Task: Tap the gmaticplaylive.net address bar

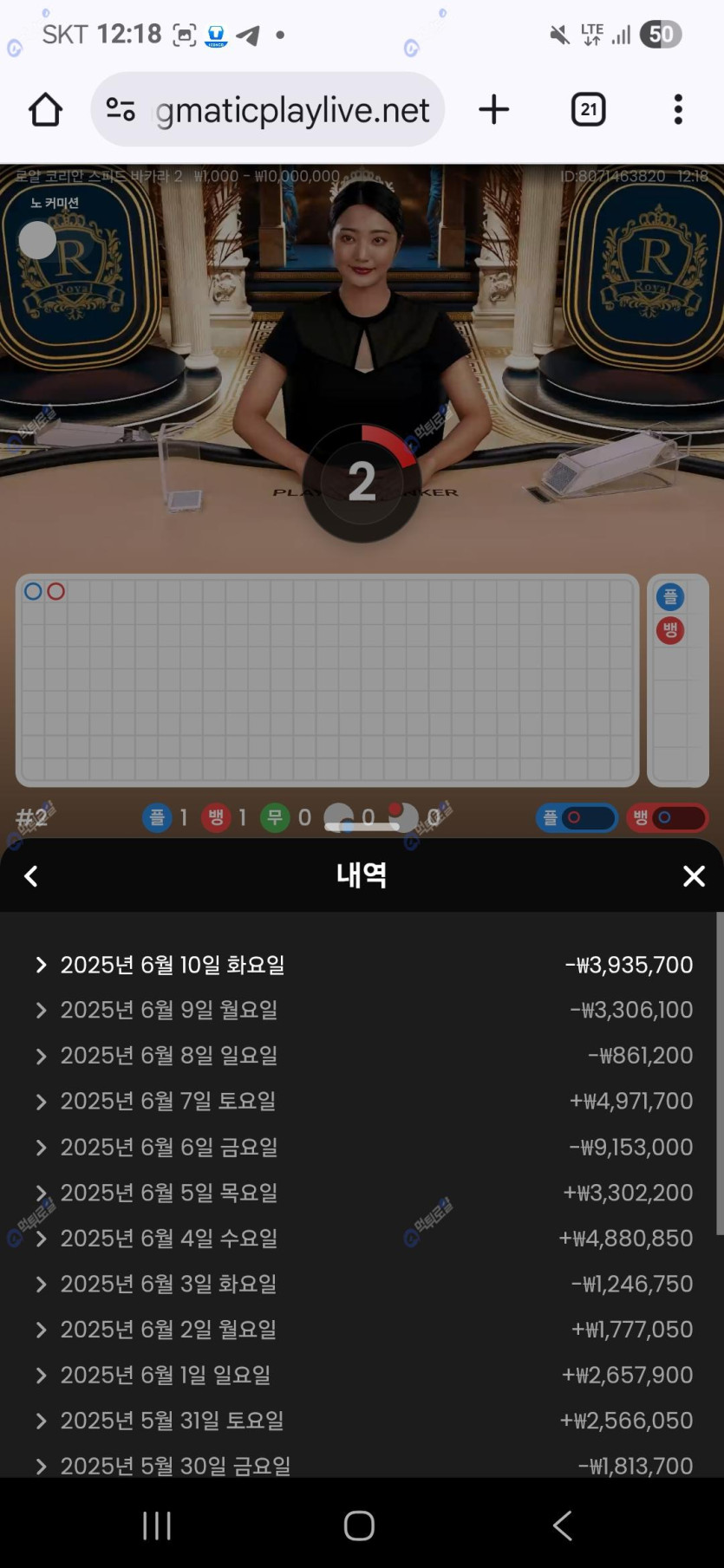Action: pos(290,110)
